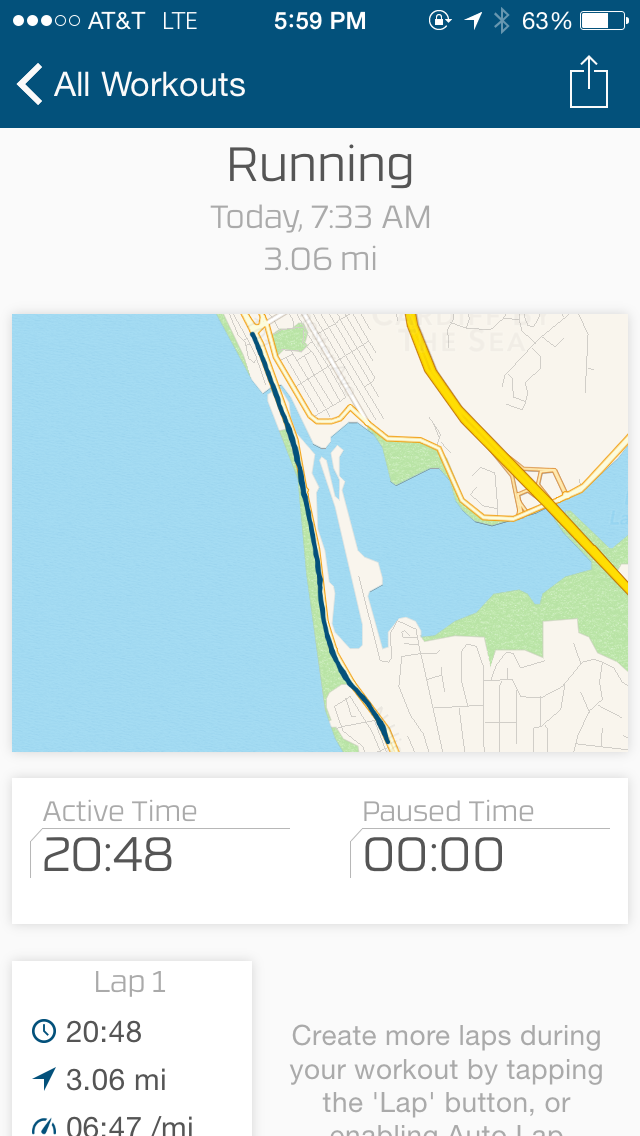
Task: Go back to All Workouts
Action: coord(132,85)
